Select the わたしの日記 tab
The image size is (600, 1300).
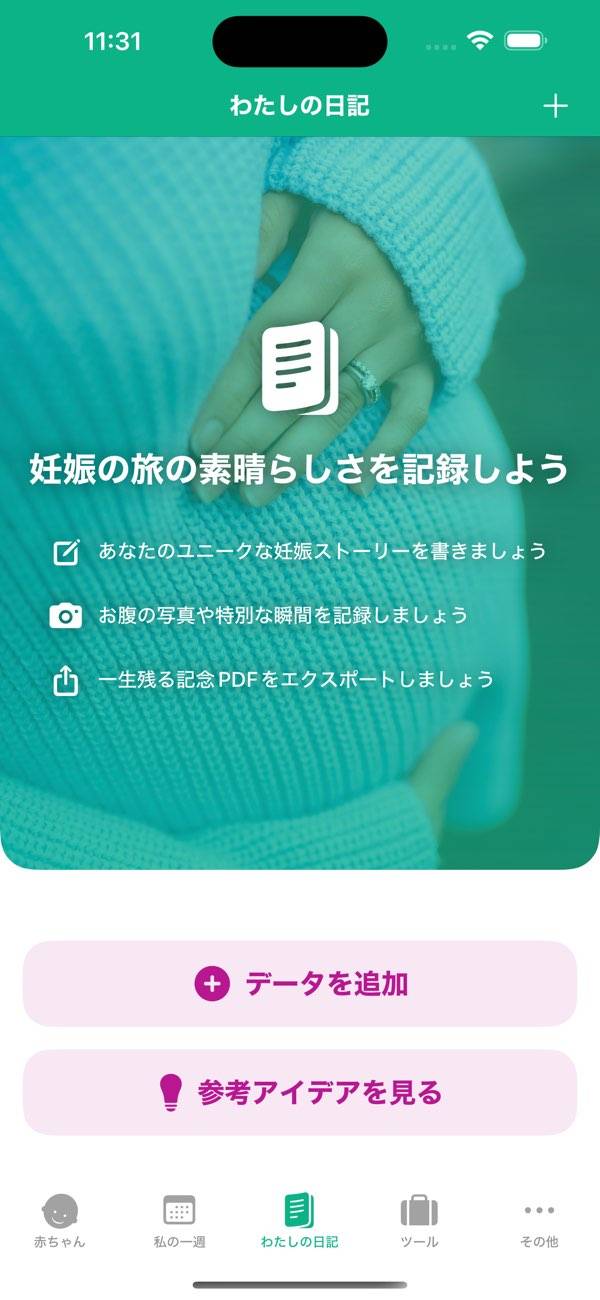pyautogui.click(x=299, y=1221)
